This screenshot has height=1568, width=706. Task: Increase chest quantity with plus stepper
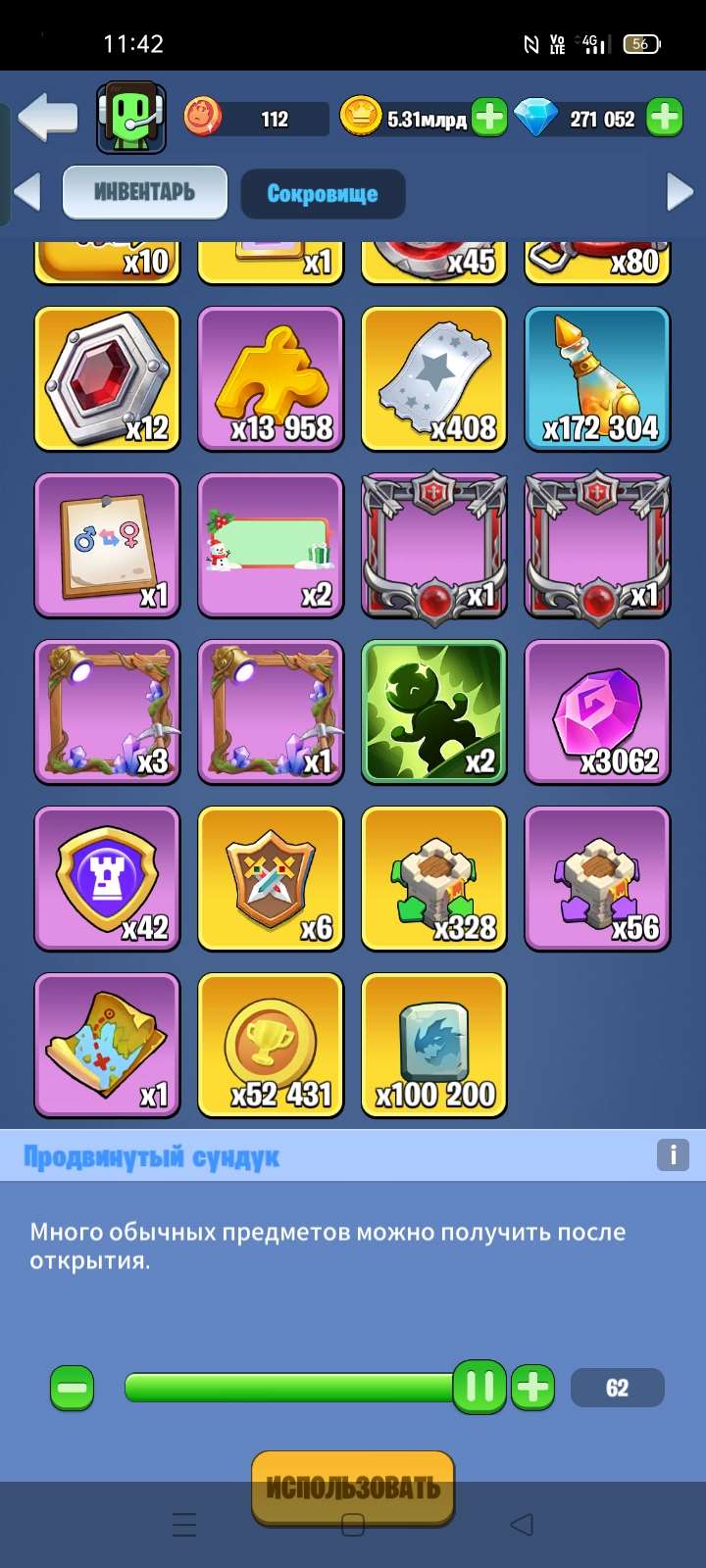[533, 1387]
